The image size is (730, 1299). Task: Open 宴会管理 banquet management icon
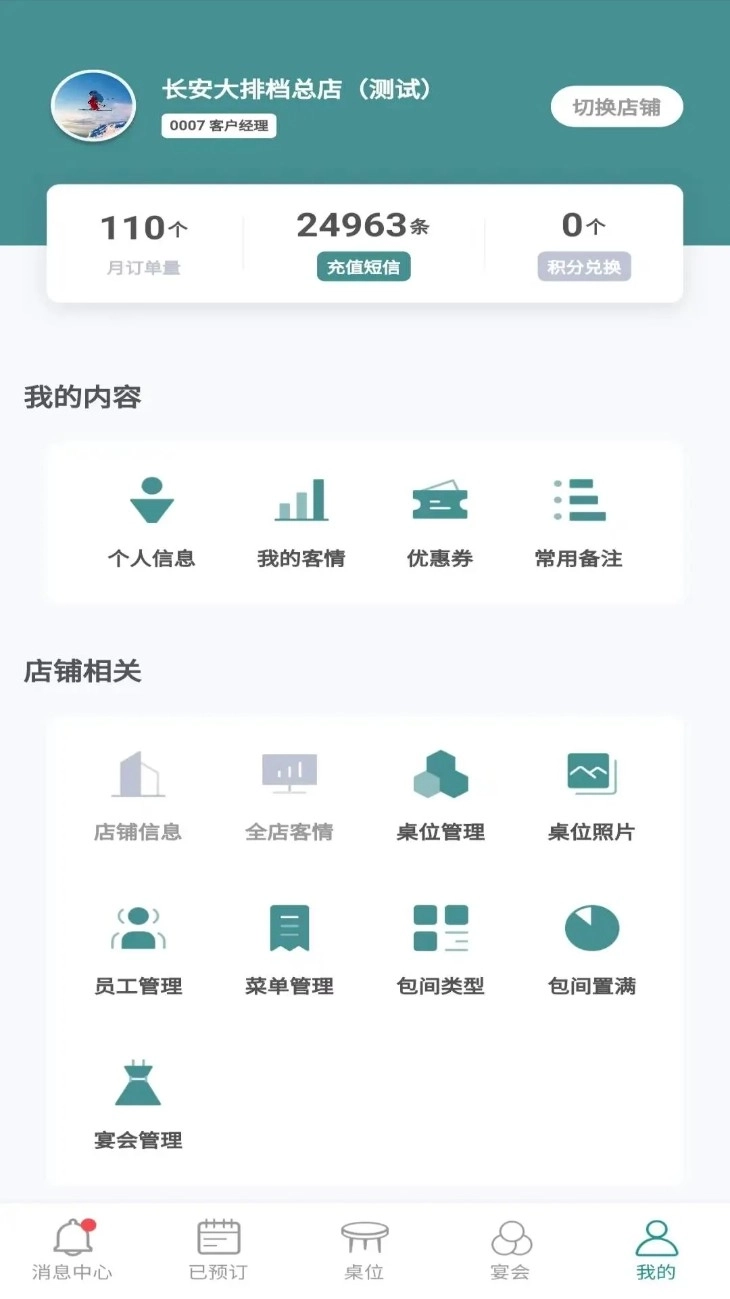click(x=139, y=1080)
